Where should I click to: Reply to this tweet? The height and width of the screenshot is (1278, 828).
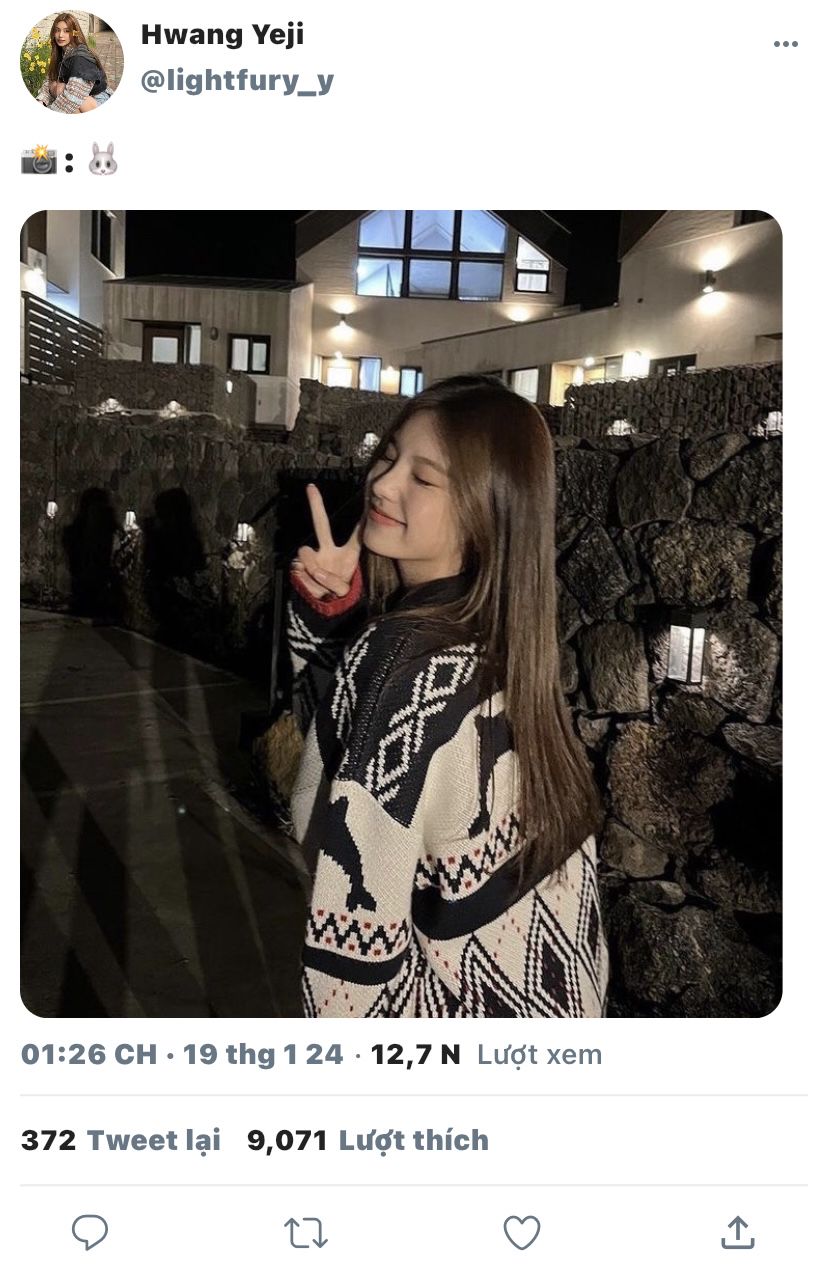(90, 1232)
